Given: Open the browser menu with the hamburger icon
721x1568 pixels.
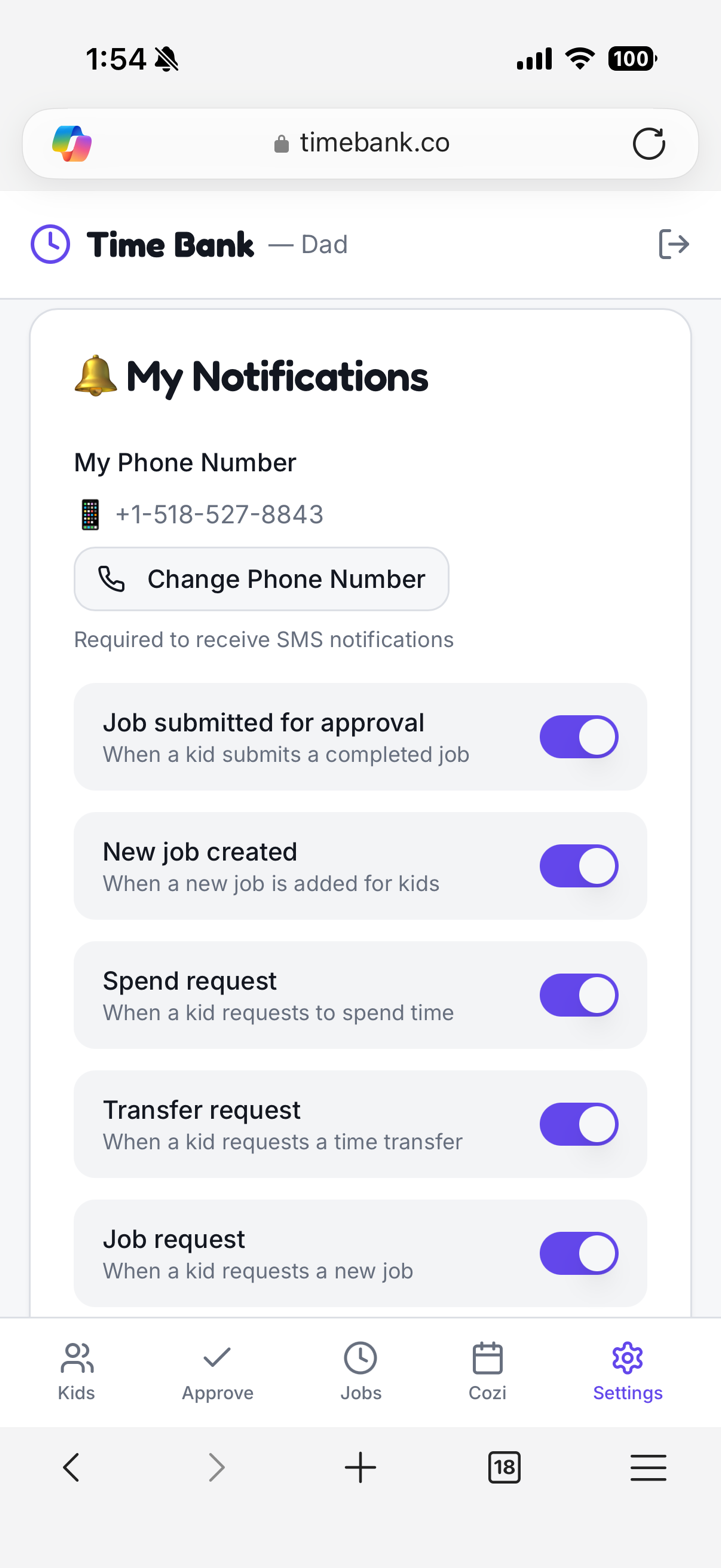Looking at the screenshot, I should [648, 1467].
